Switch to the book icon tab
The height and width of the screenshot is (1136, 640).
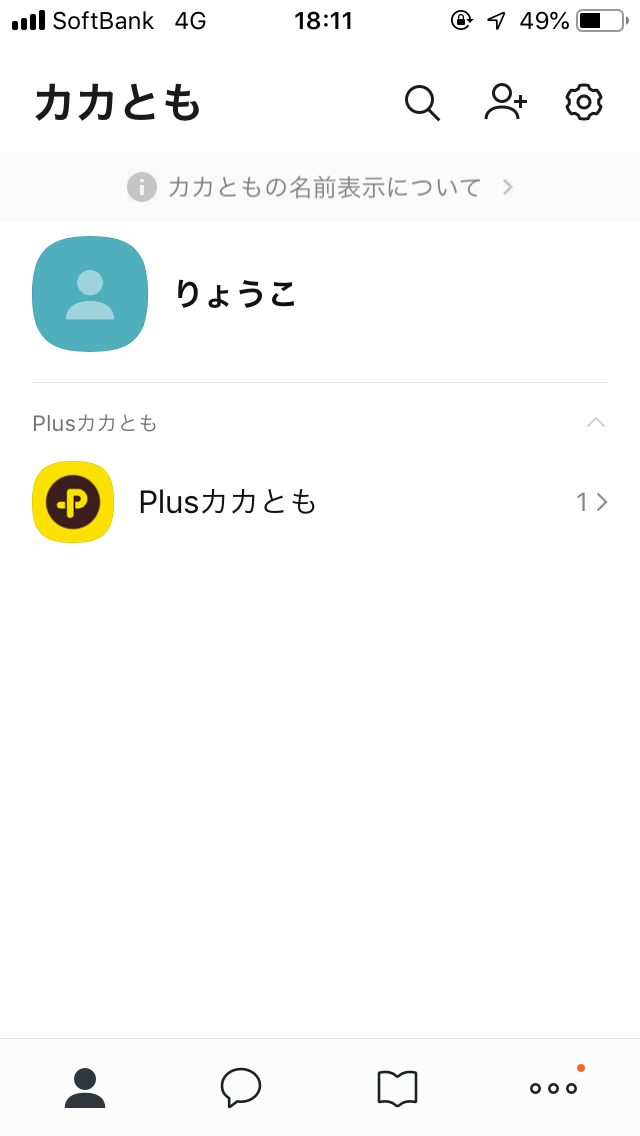398,1088
